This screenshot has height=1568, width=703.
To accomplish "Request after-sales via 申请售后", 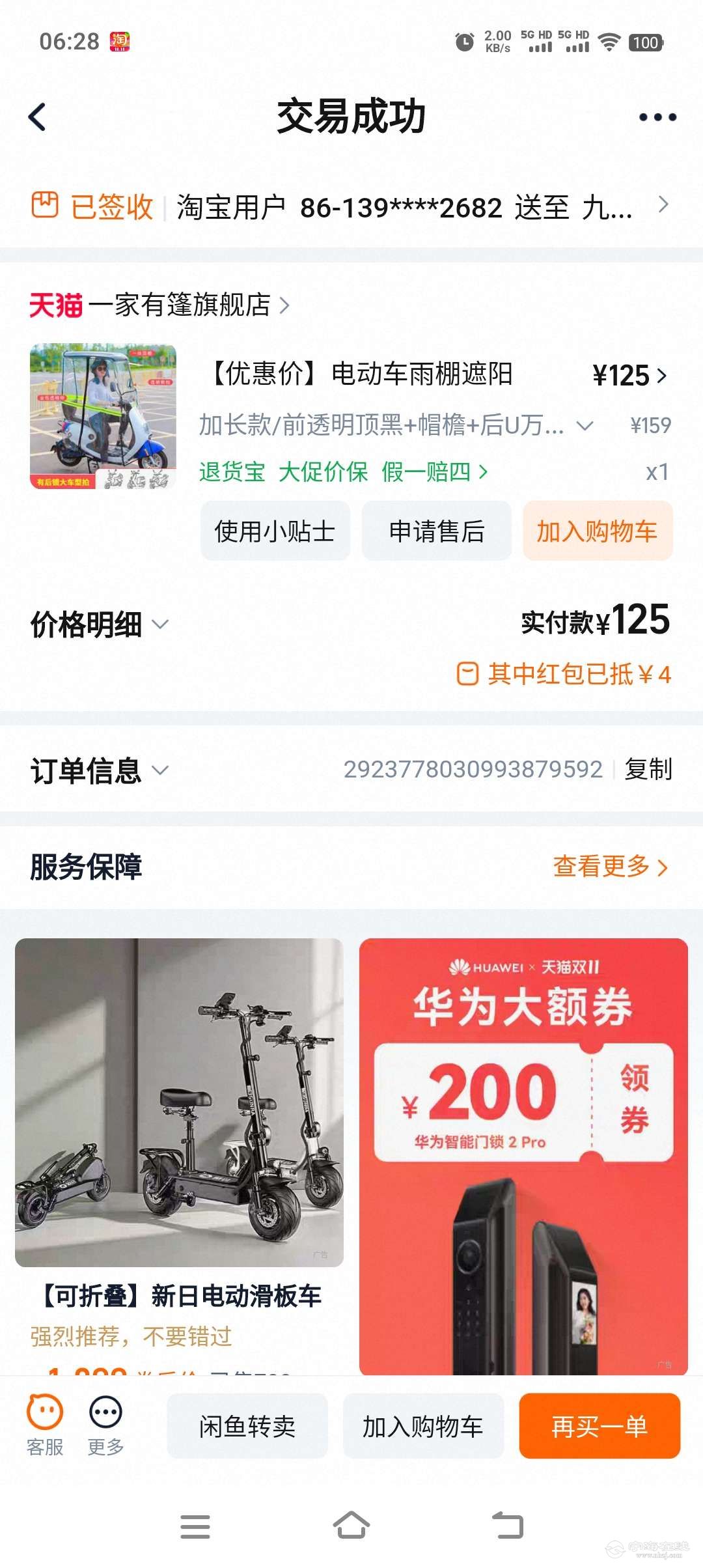I will point(436,531).
